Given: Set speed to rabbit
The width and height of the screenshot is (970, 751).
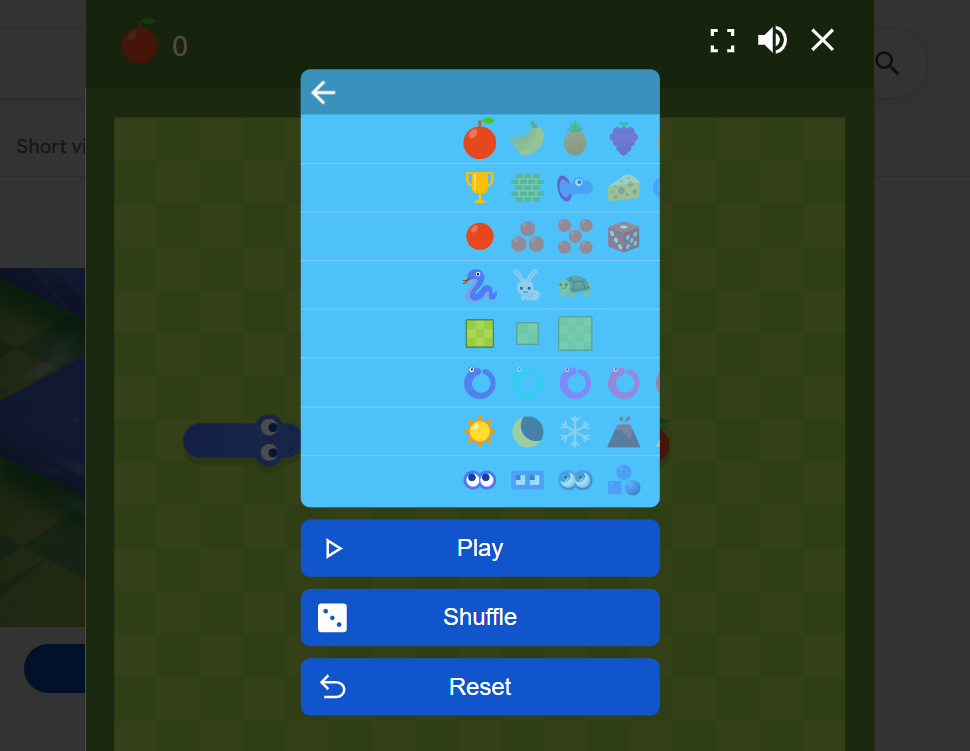Looking at the screenshot, I should coord(527,285).
